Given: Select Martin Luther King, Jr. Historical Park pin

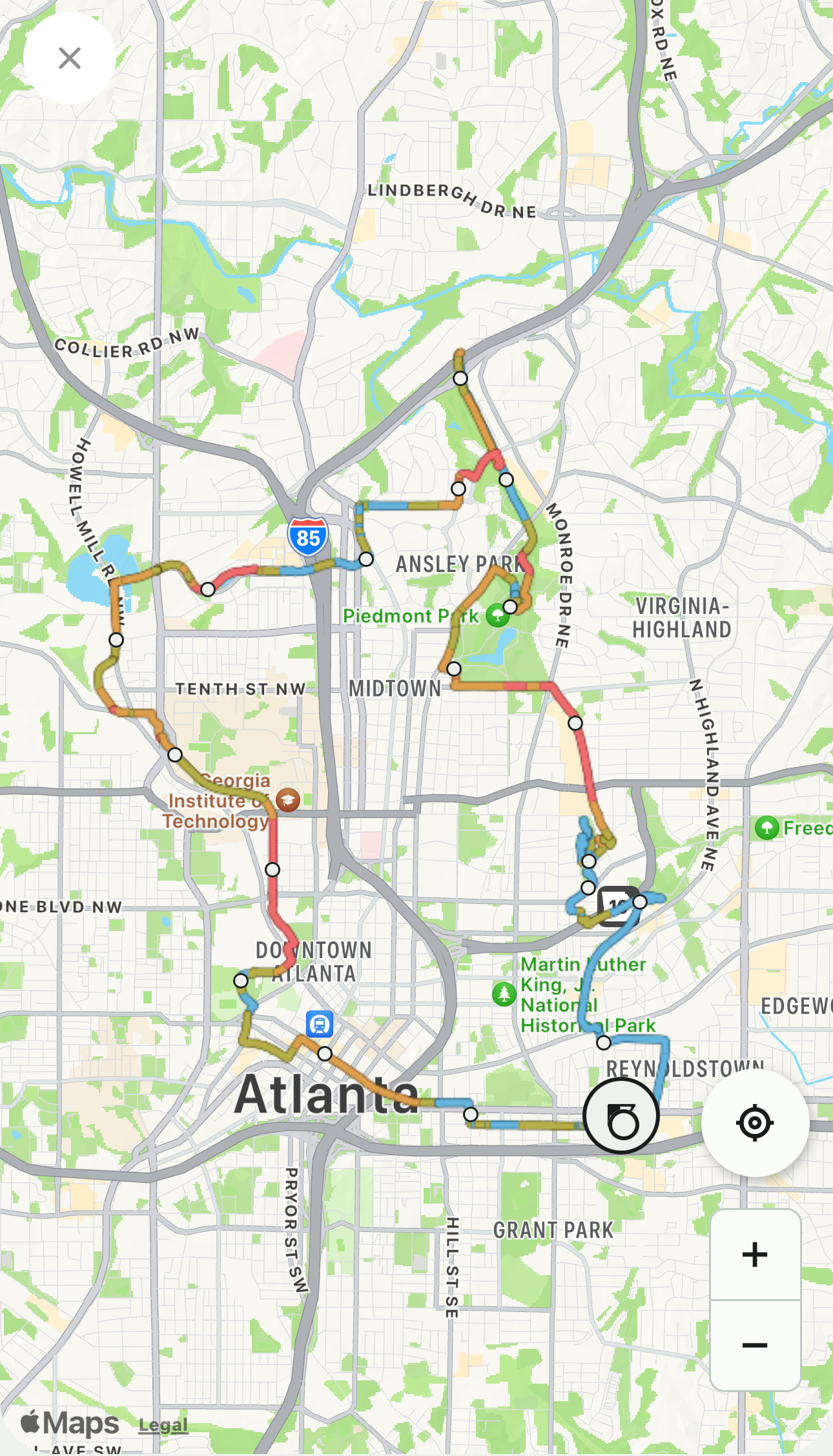Looking at the screenshot, I should 504,994.
